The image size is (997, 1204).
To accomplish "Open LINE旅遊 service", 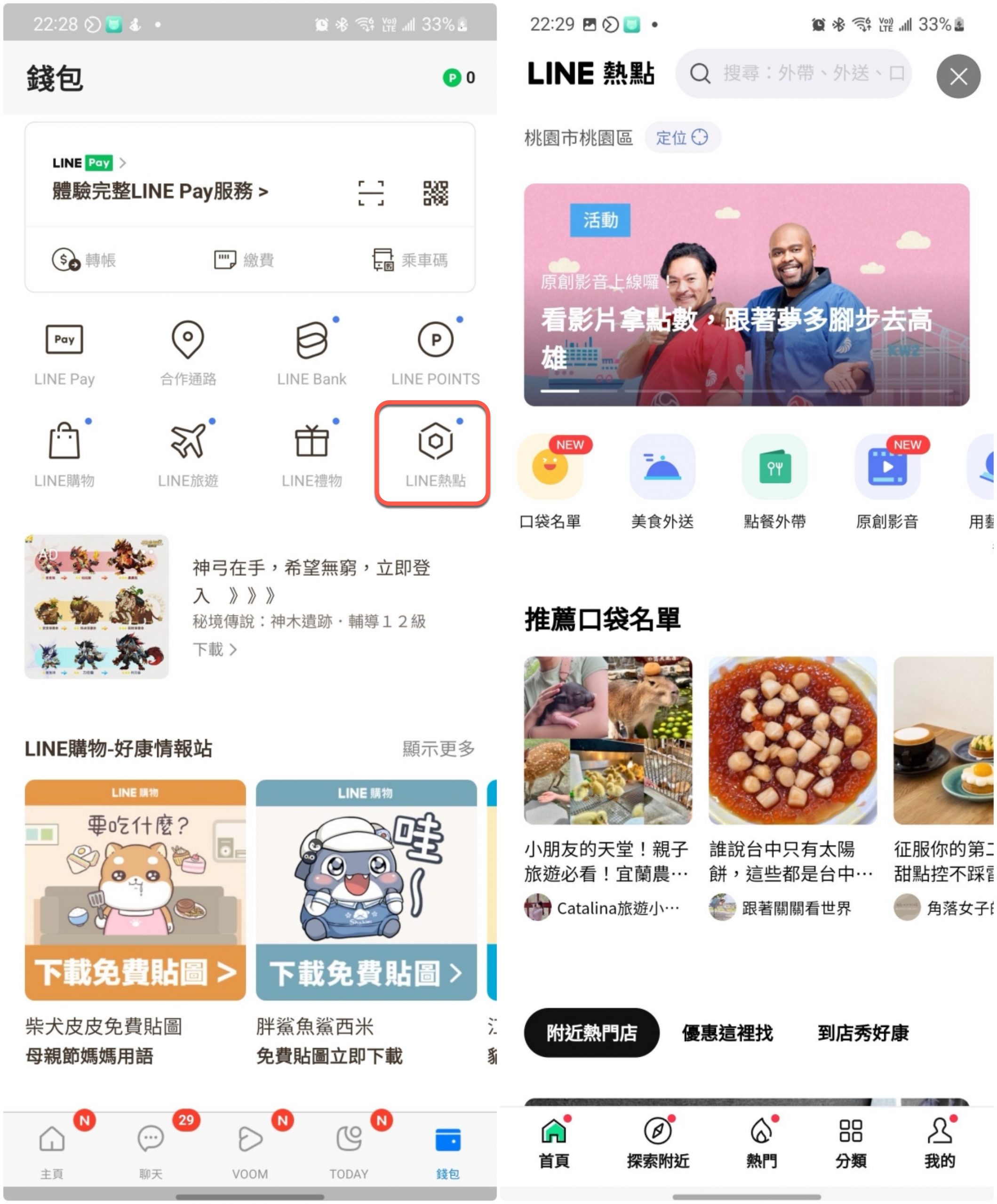I will click(x=188, y=453).
